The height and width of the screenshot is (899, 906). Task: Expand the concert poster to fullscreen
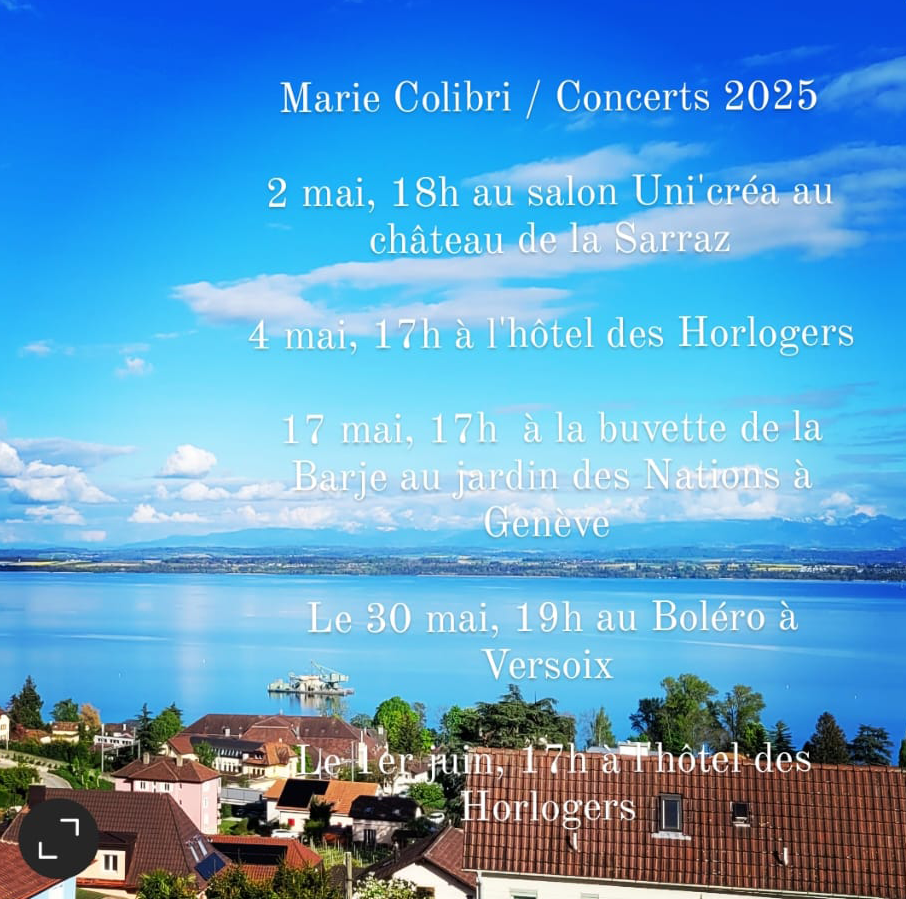click(x=58, y=838)
